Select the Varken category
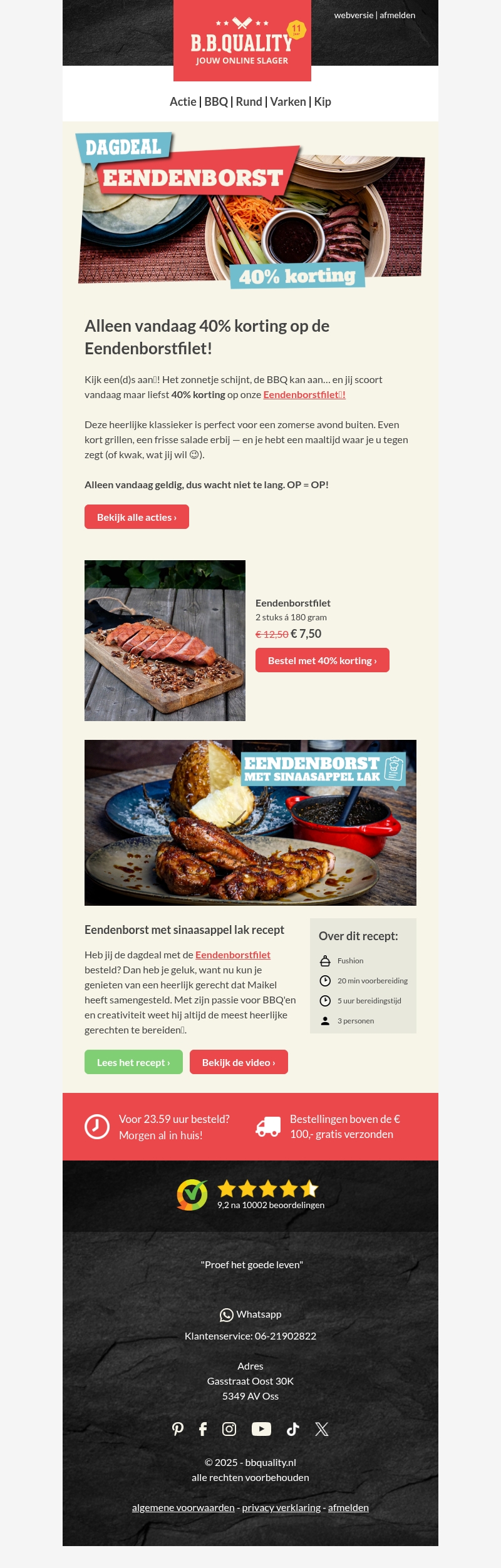Screen dimensions: 501x1568 pos(288,101)
